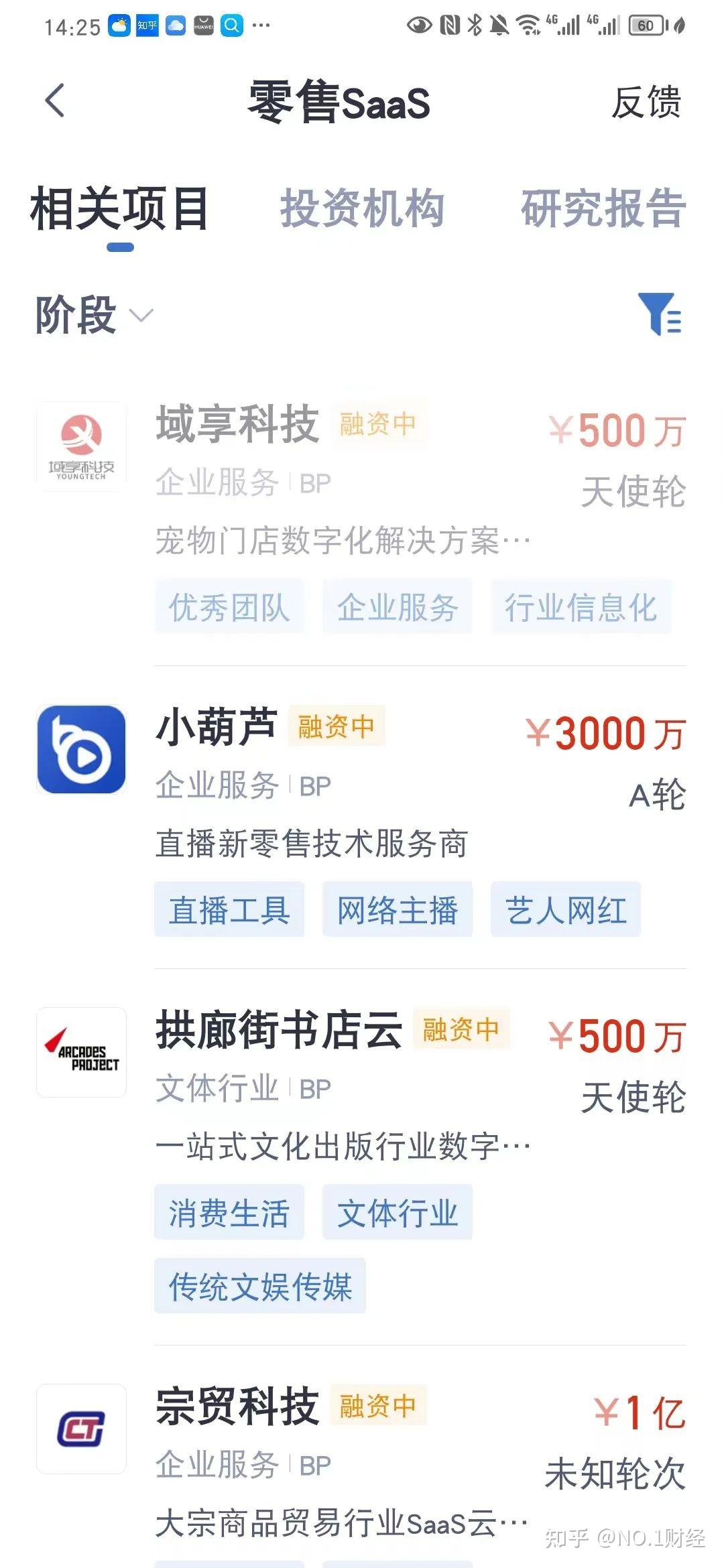Click the 消费生活 tag

click(229, 1211)
